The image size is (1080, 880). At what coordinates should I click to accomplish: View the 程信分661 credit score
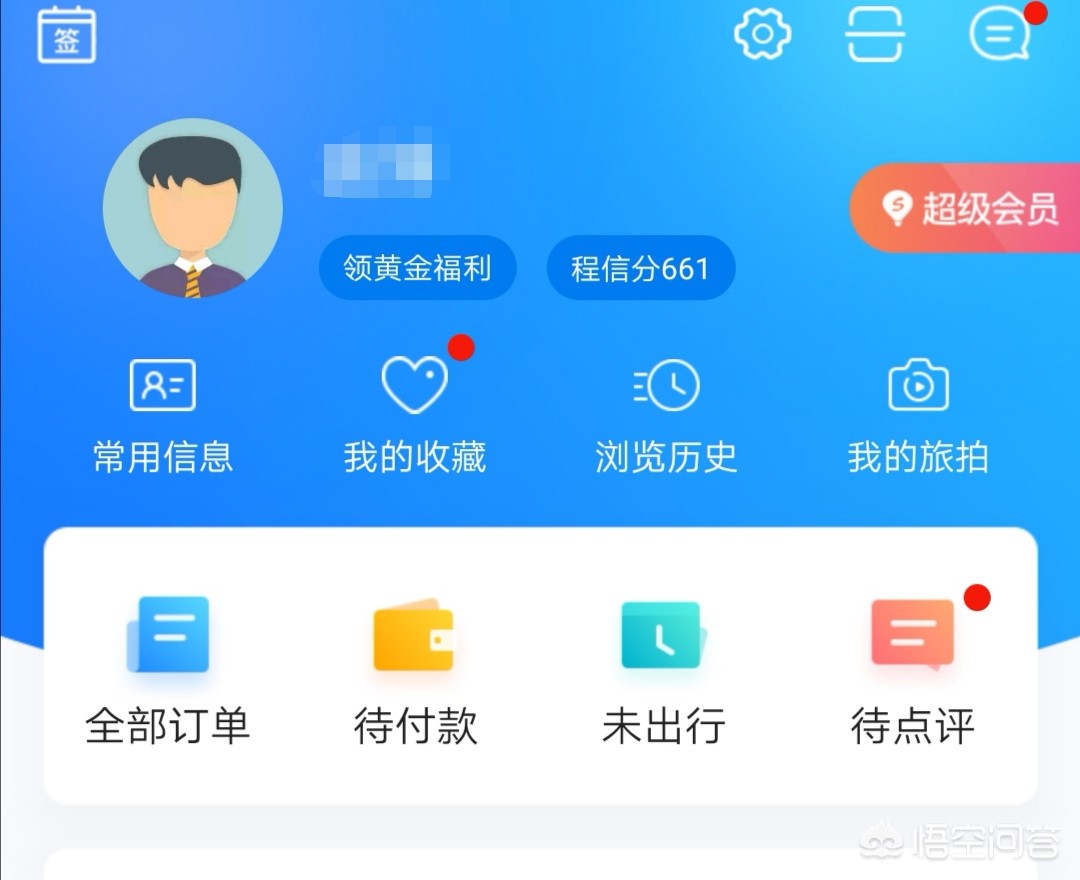click(640, 268)
